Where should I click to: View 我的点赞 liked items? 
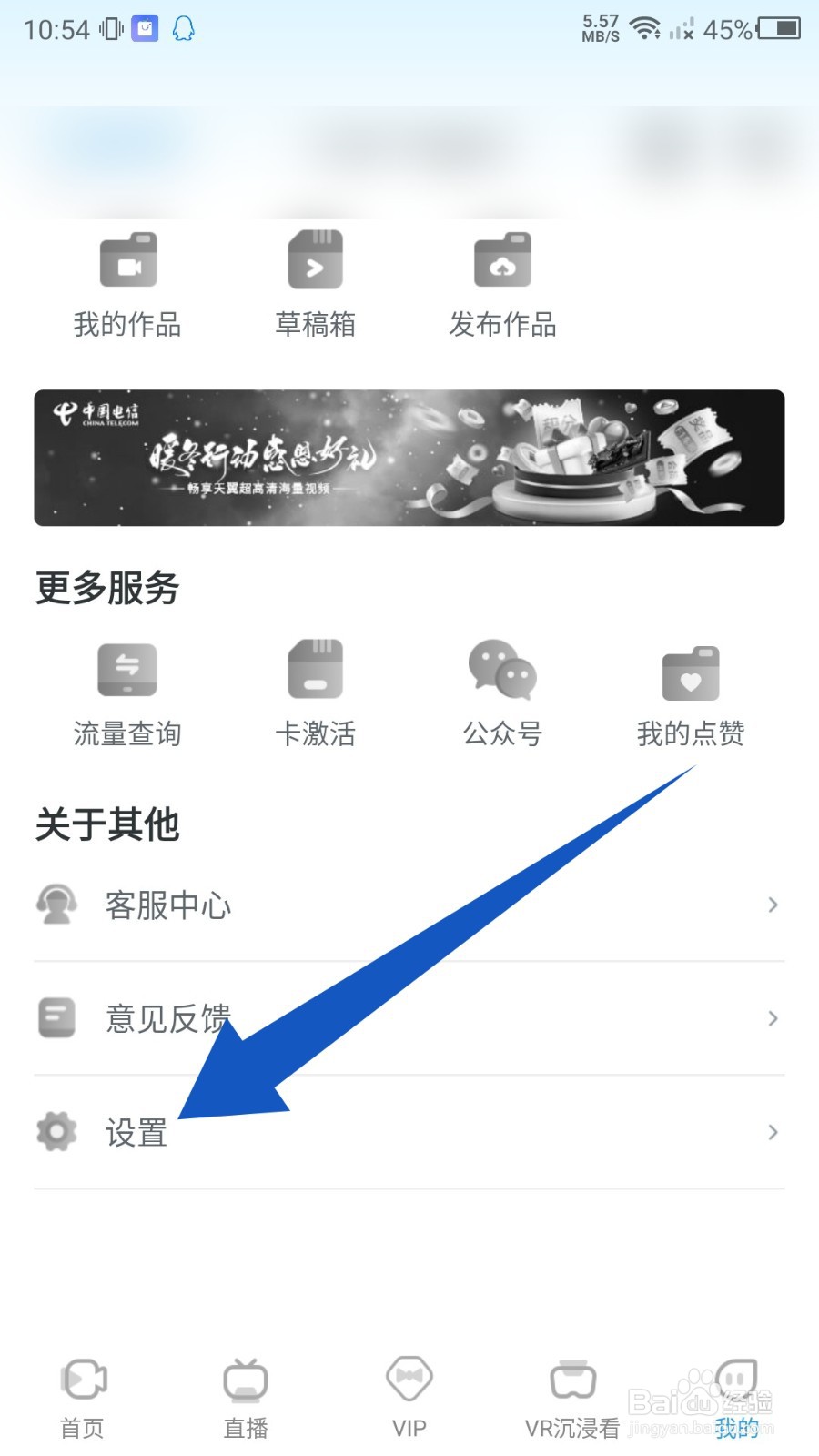click(692, 692)
